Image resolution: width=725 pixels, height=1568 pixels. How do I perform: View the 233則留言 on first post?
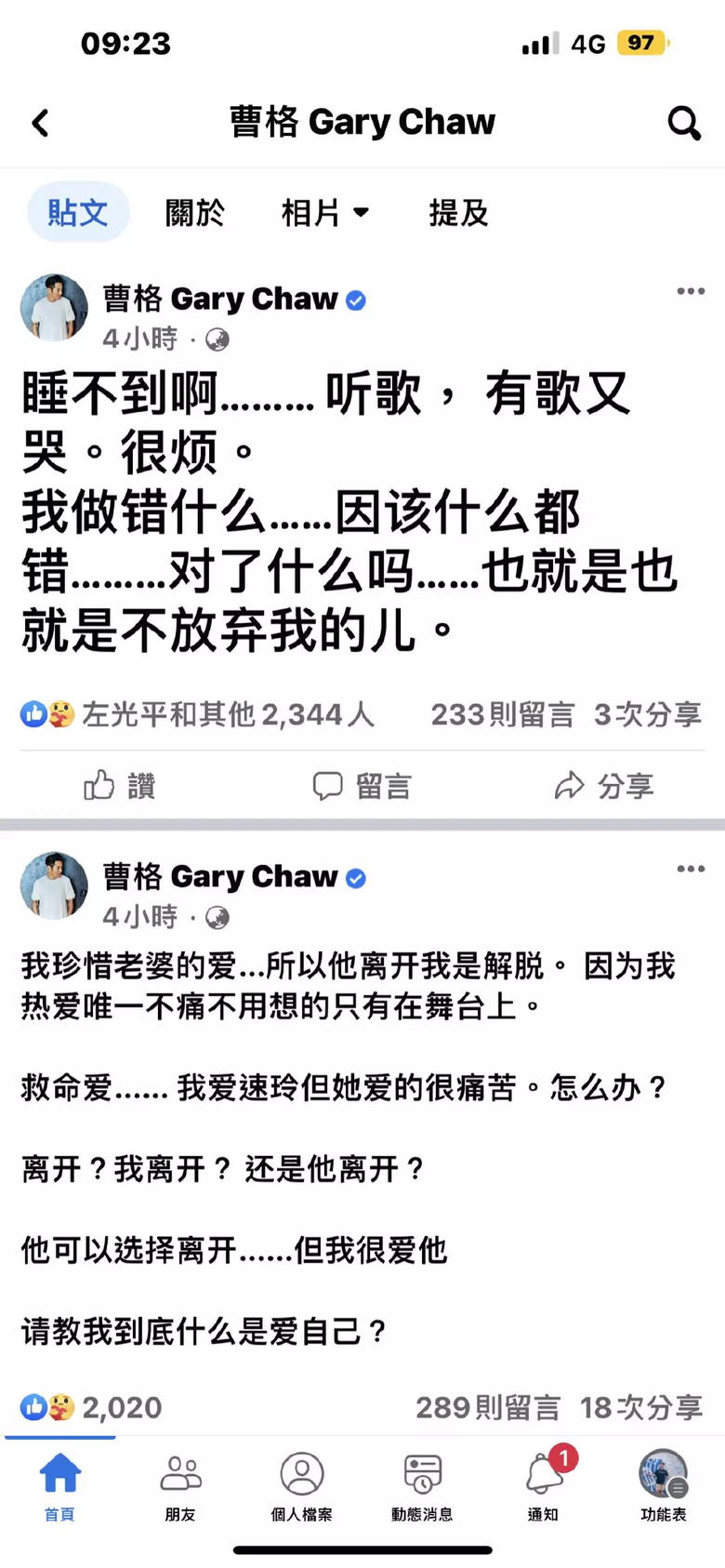[x=502, y=714]
